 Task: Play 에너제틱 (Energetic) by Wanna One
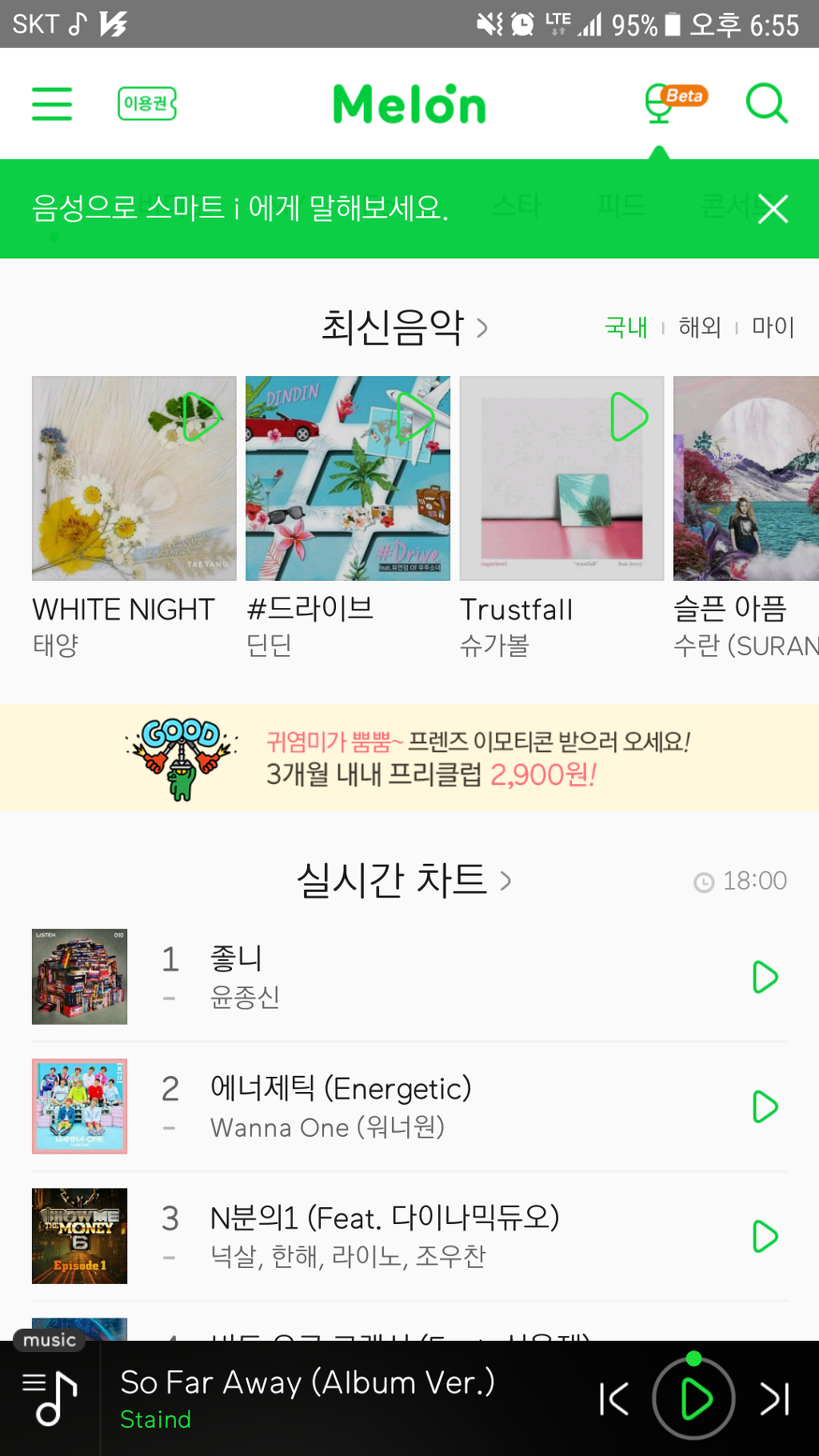coord(765,1106)
